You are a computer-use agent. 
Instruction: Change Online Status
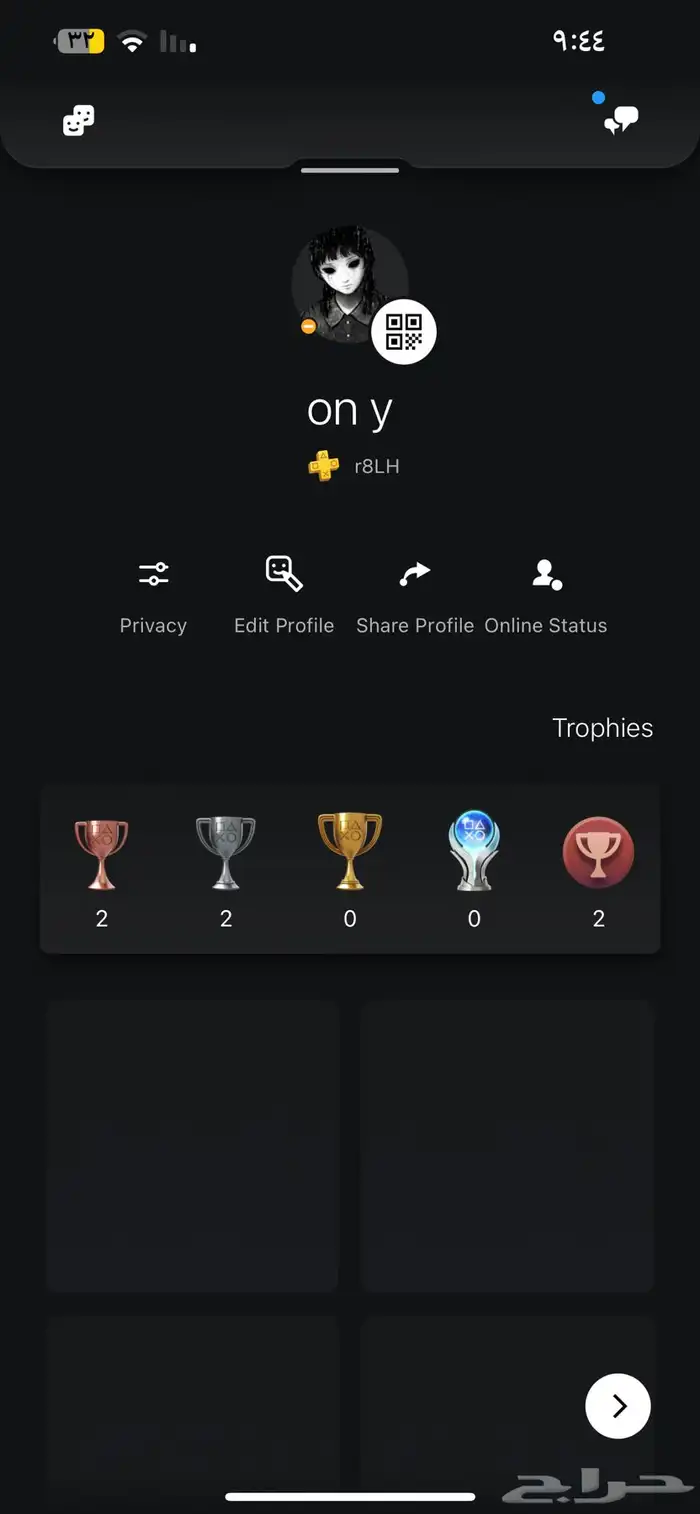click(x=546, y=597)
